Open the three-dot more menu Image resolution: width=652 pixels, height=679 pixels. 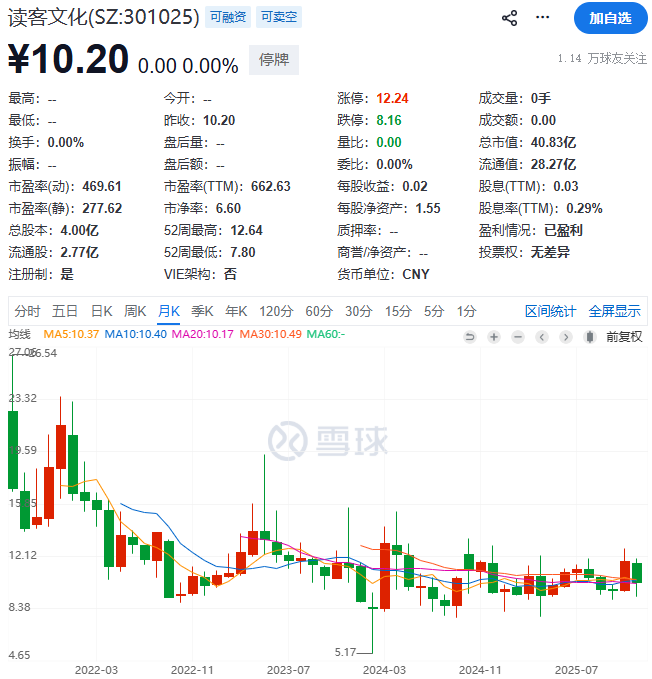[x=542, y=18]
